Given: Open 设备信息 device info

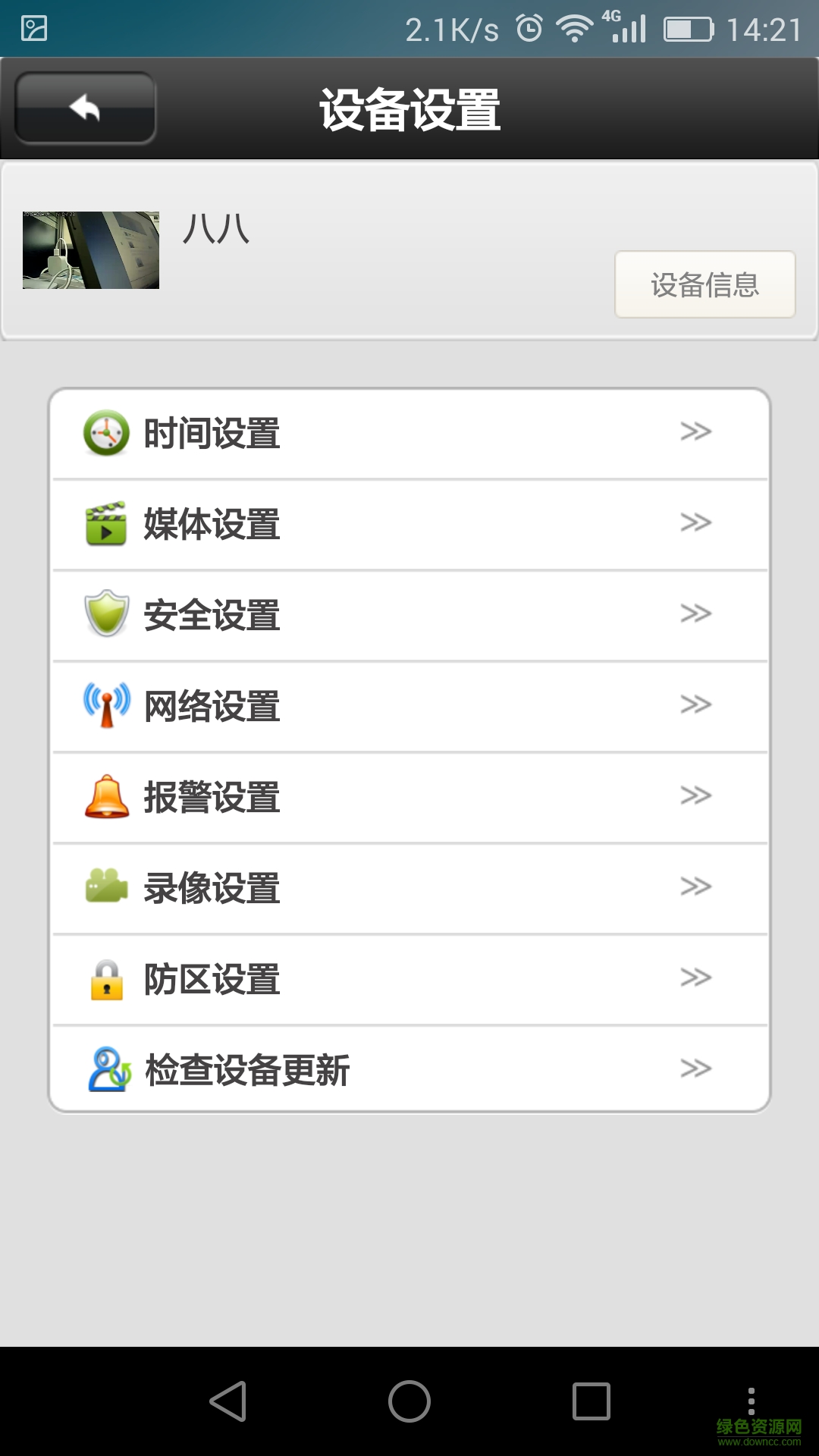Looking at the screenshot, I should click(x=704, y=284).
